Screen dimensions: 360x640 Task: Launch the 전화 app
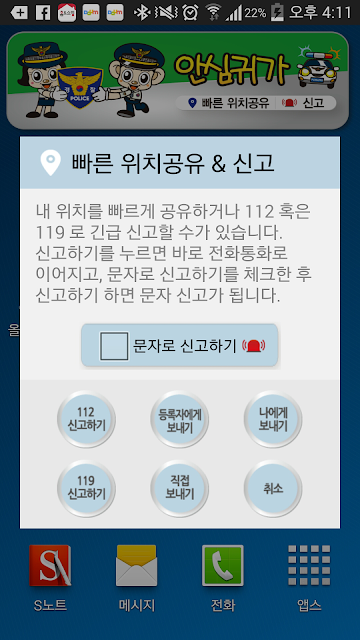(223, 578)
